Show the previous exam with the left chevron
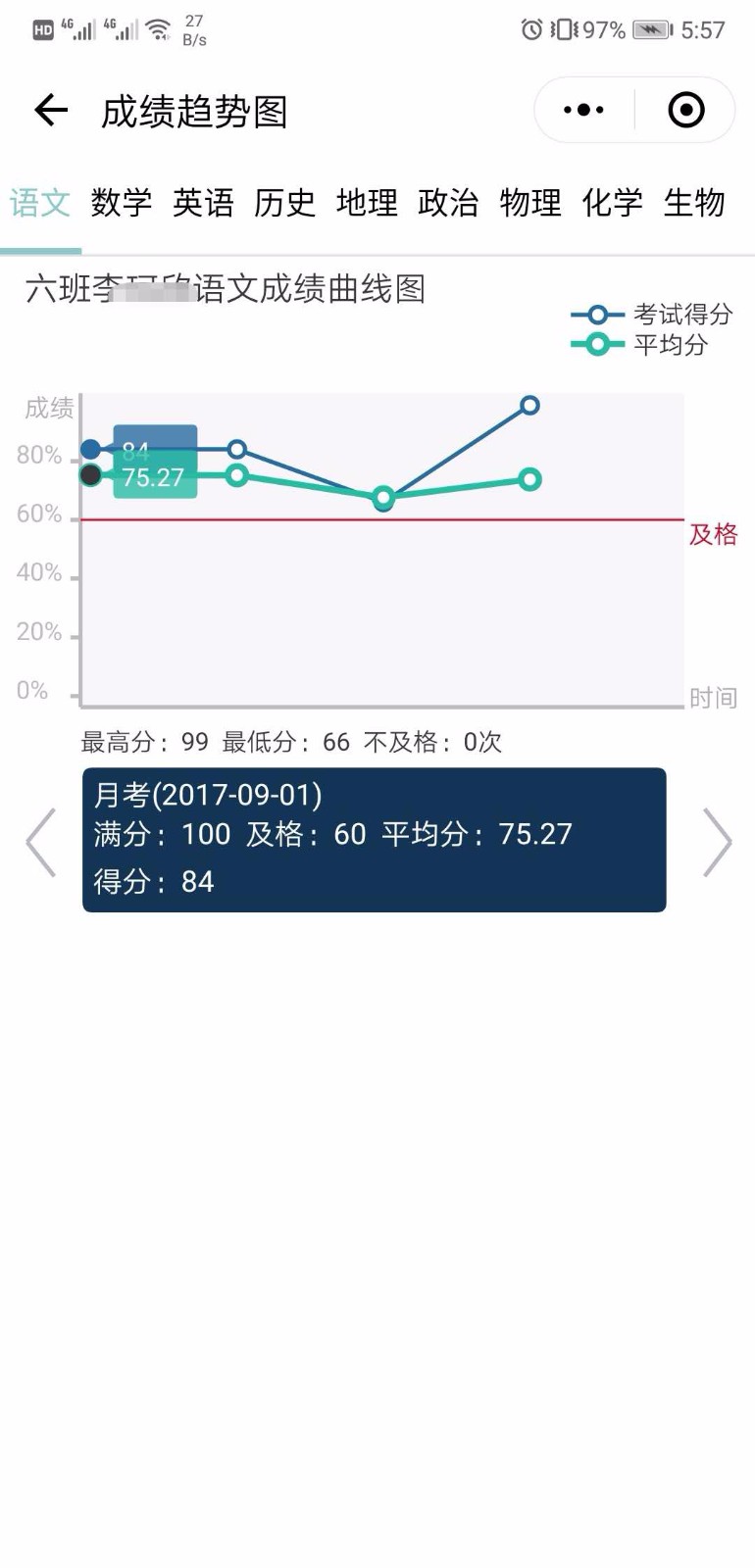The image size is (755, 1568). click(41, 841)
